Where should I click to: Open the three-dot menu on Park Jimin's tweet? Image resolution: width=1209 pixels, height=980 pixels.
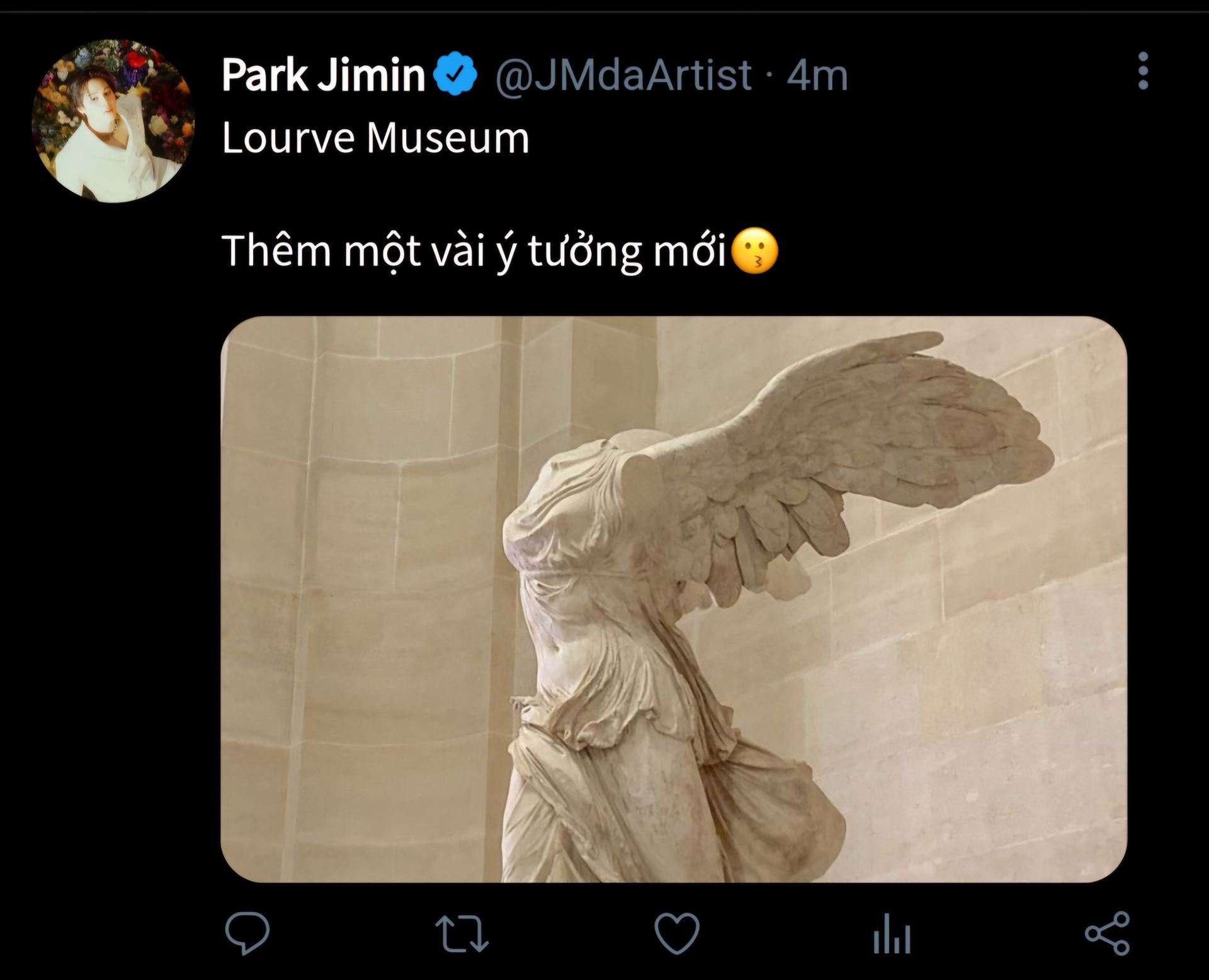[1143, 71]
